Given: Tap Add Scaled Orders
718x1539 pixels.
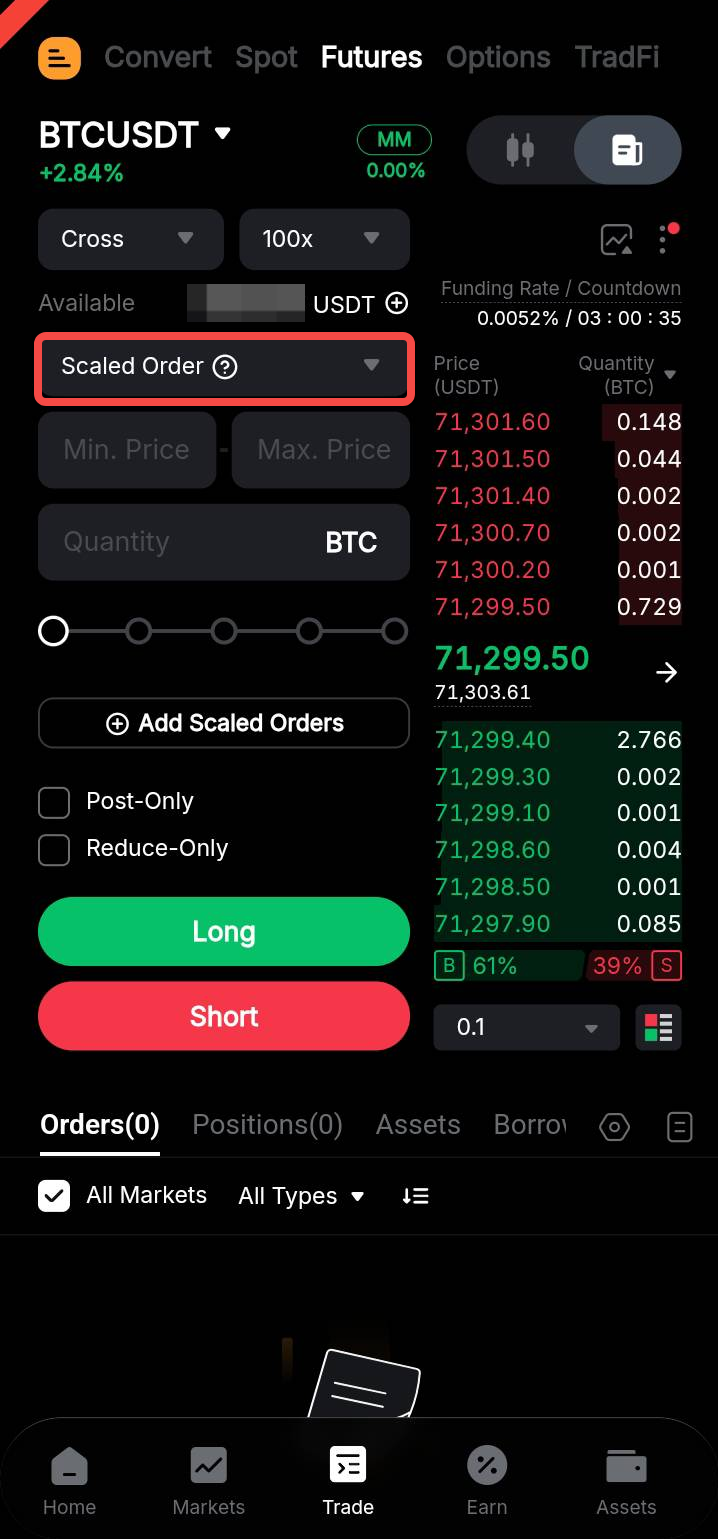Looking at the screenshot, I should coord(224,723).
